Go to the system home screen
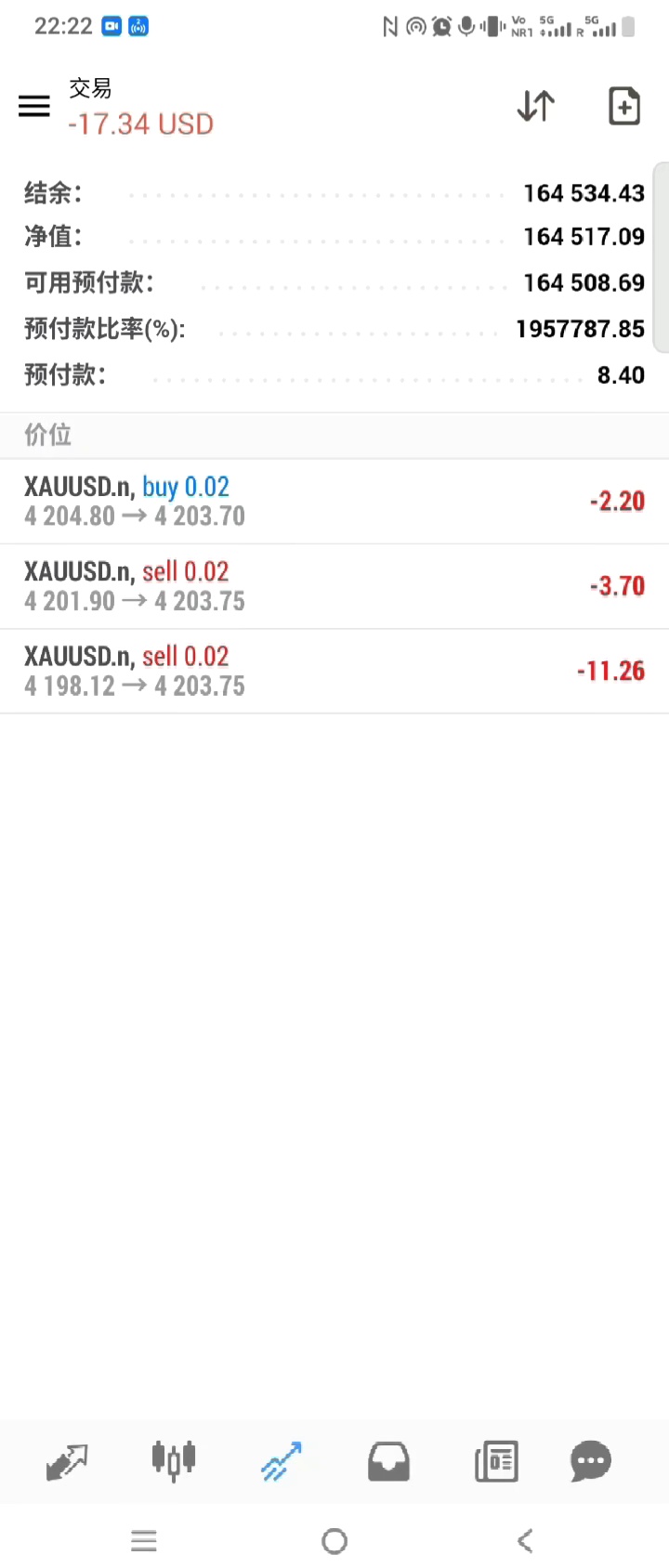The height and width of the screenshot is (1568, 669). coord(334,1541)
